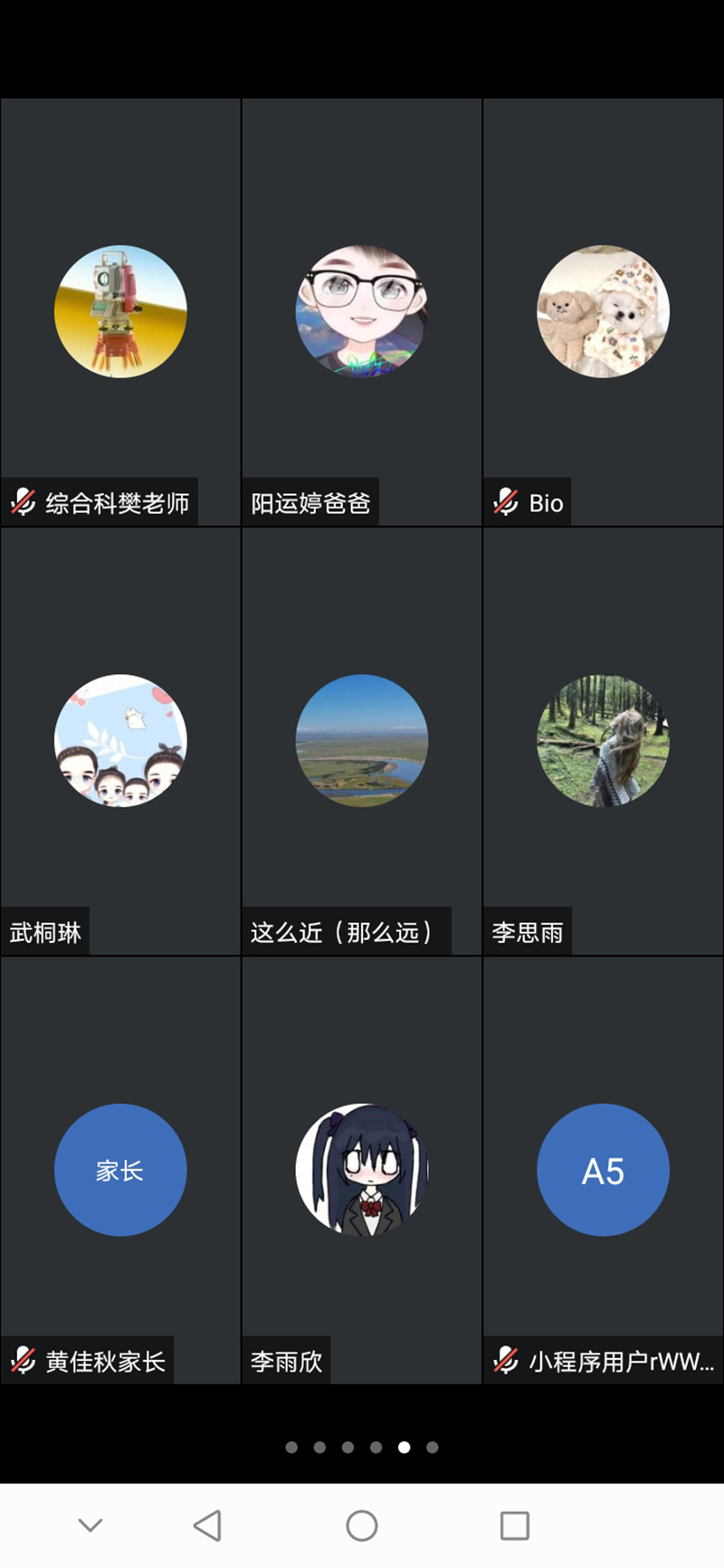Select 黄佳秋家长's participant tile

[x=120, y=1169]
